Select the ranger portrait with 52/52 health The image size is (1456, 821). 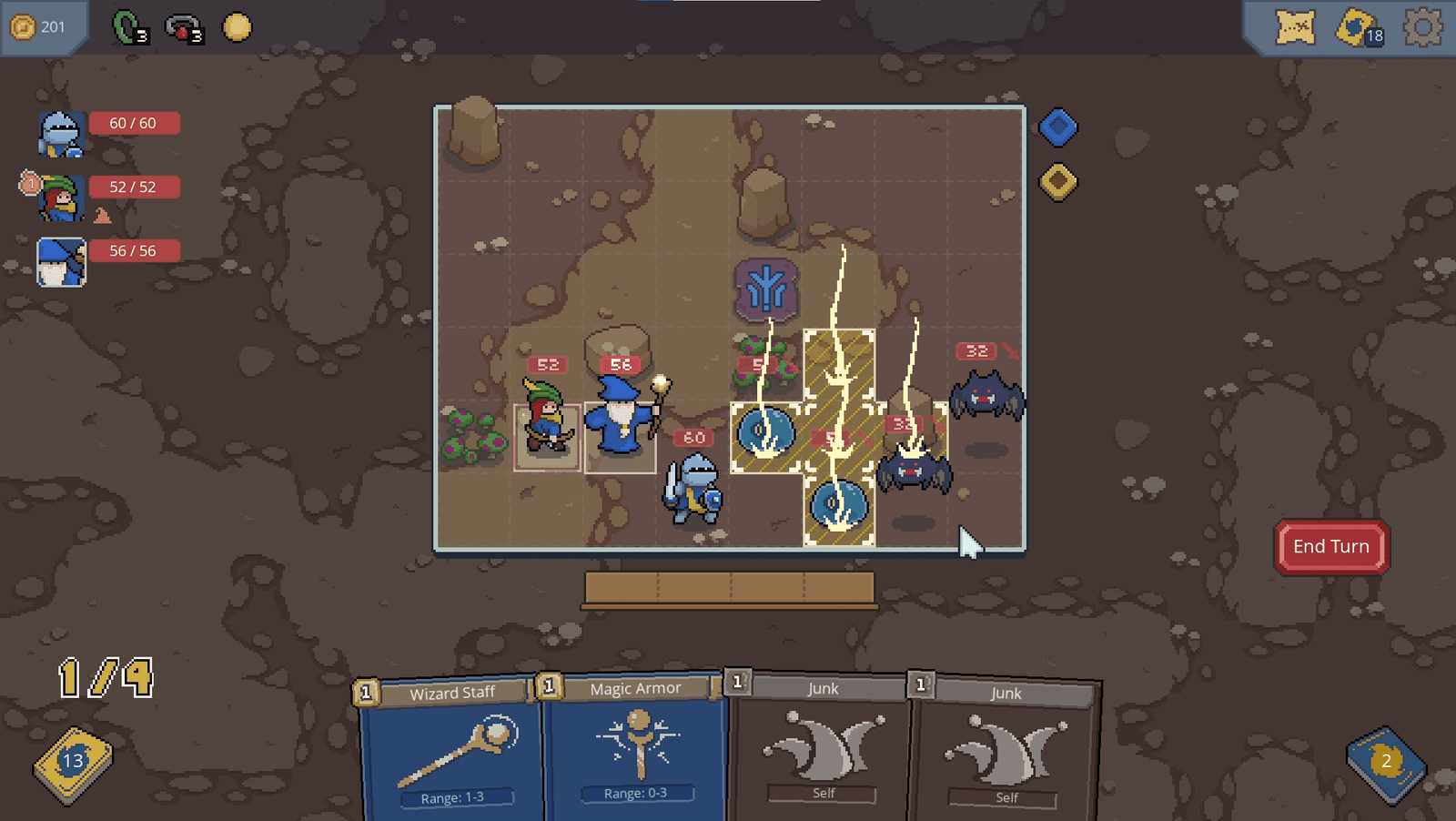click(x=61, y=198)
